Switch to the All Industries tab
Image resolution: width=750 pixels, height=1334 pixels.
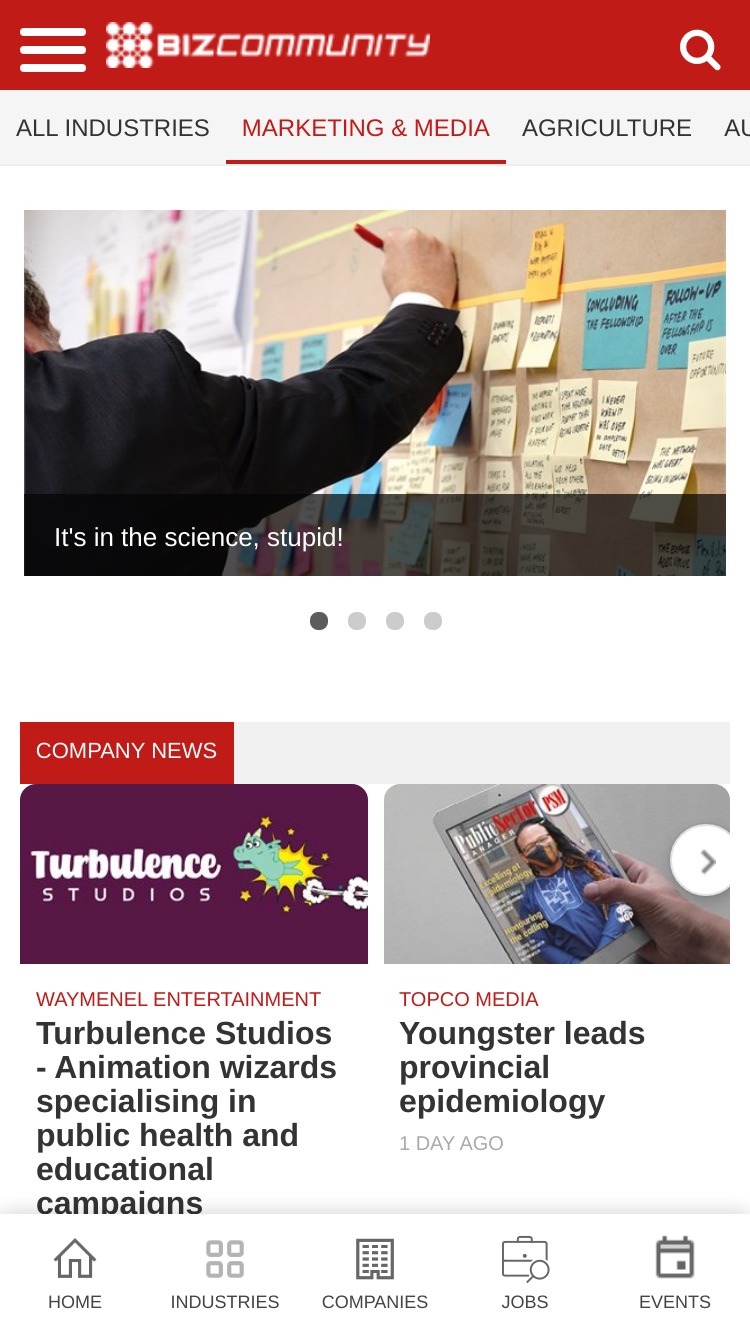113,128
